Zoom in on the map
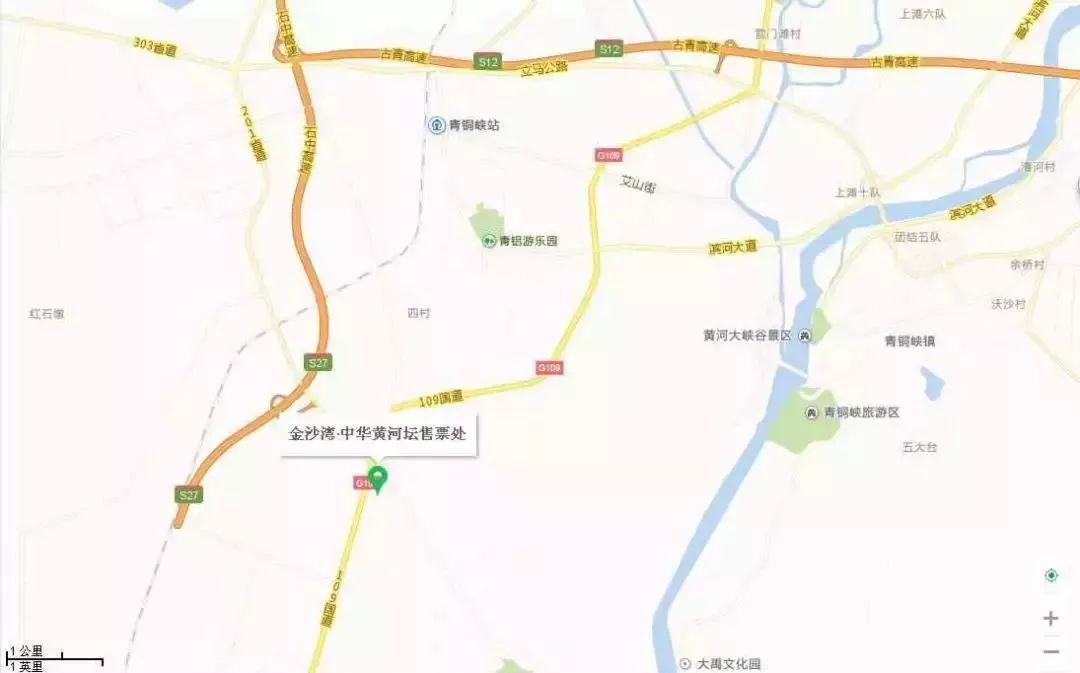Image resolution: width=1080 pixels, height=673 pixels. [1050, 619]
